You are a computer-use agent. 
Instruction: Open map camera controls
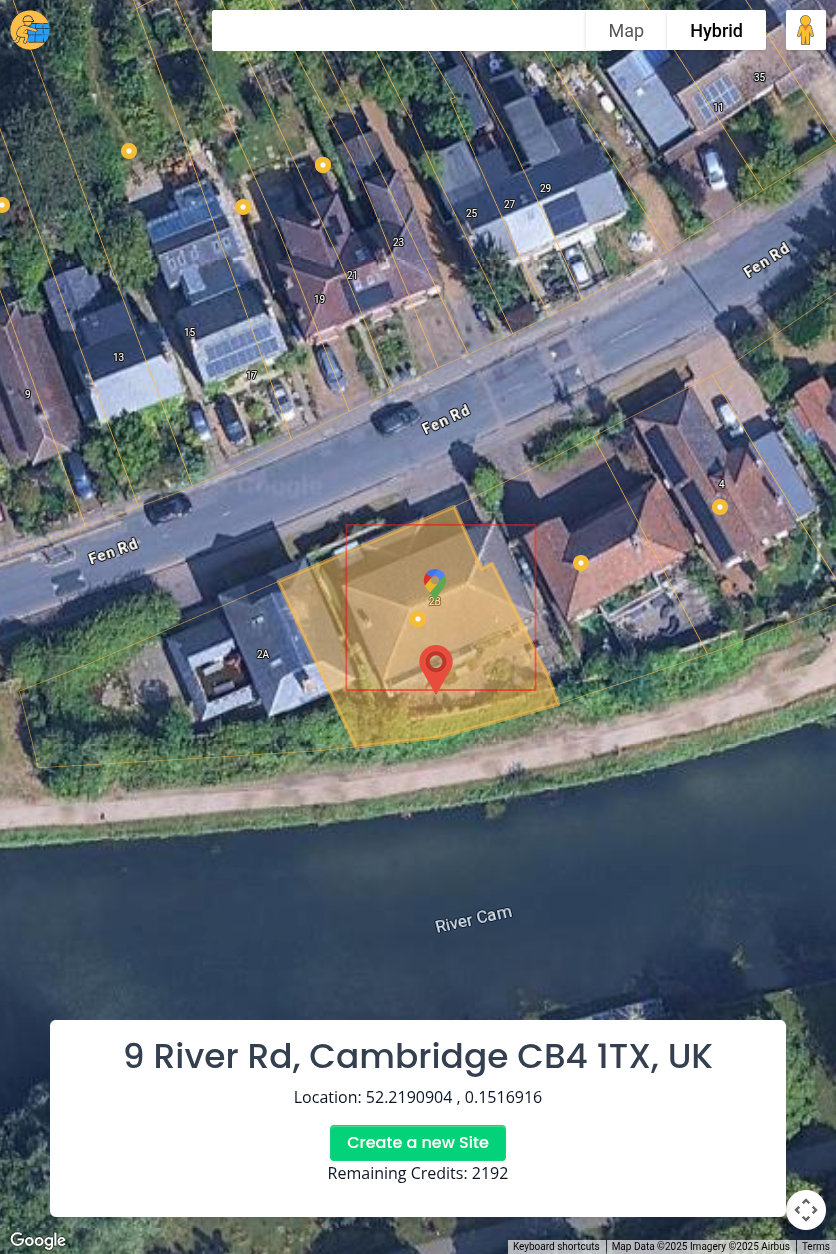[x=805, y=1210]
